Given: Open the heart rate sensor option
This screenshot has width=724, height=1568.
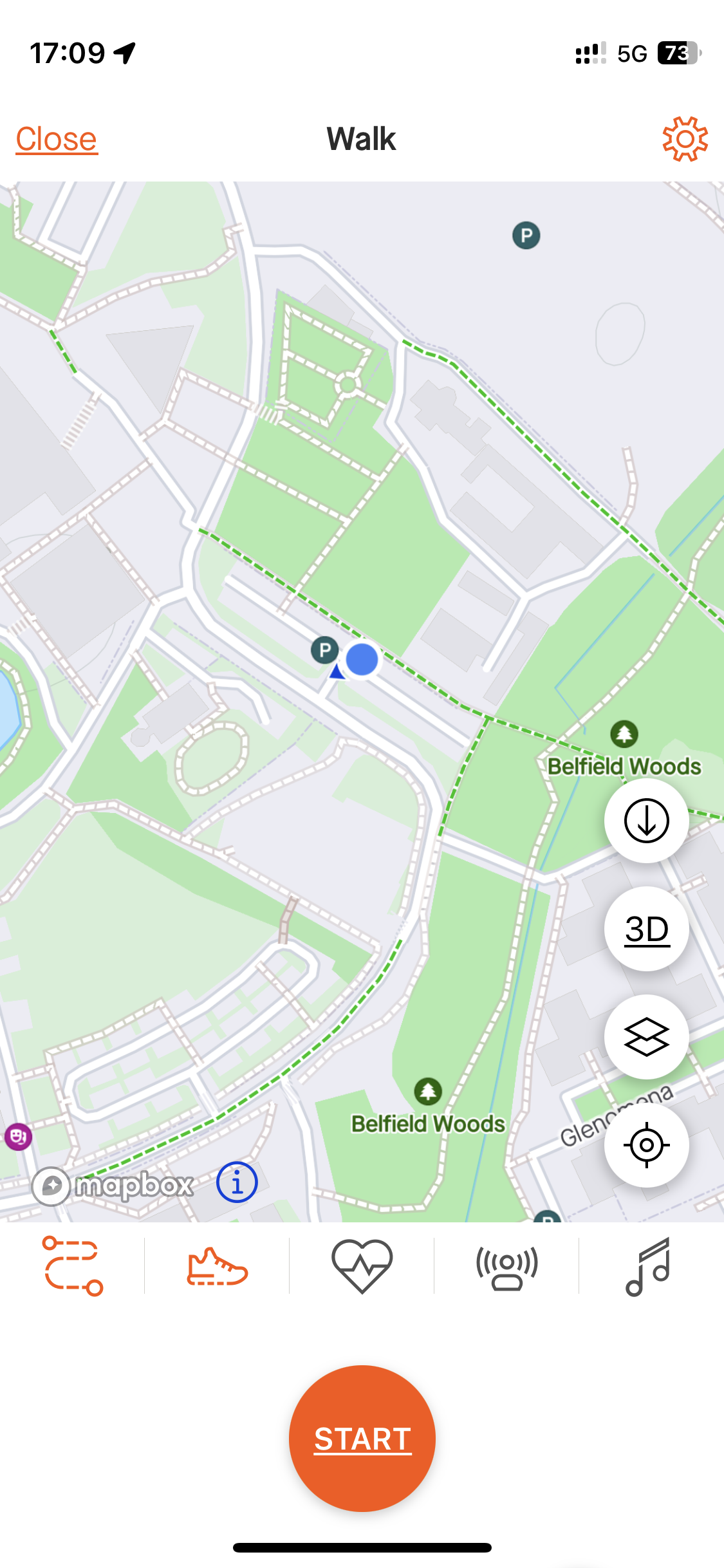Looking at the screenshot, I should point(362,1265).
